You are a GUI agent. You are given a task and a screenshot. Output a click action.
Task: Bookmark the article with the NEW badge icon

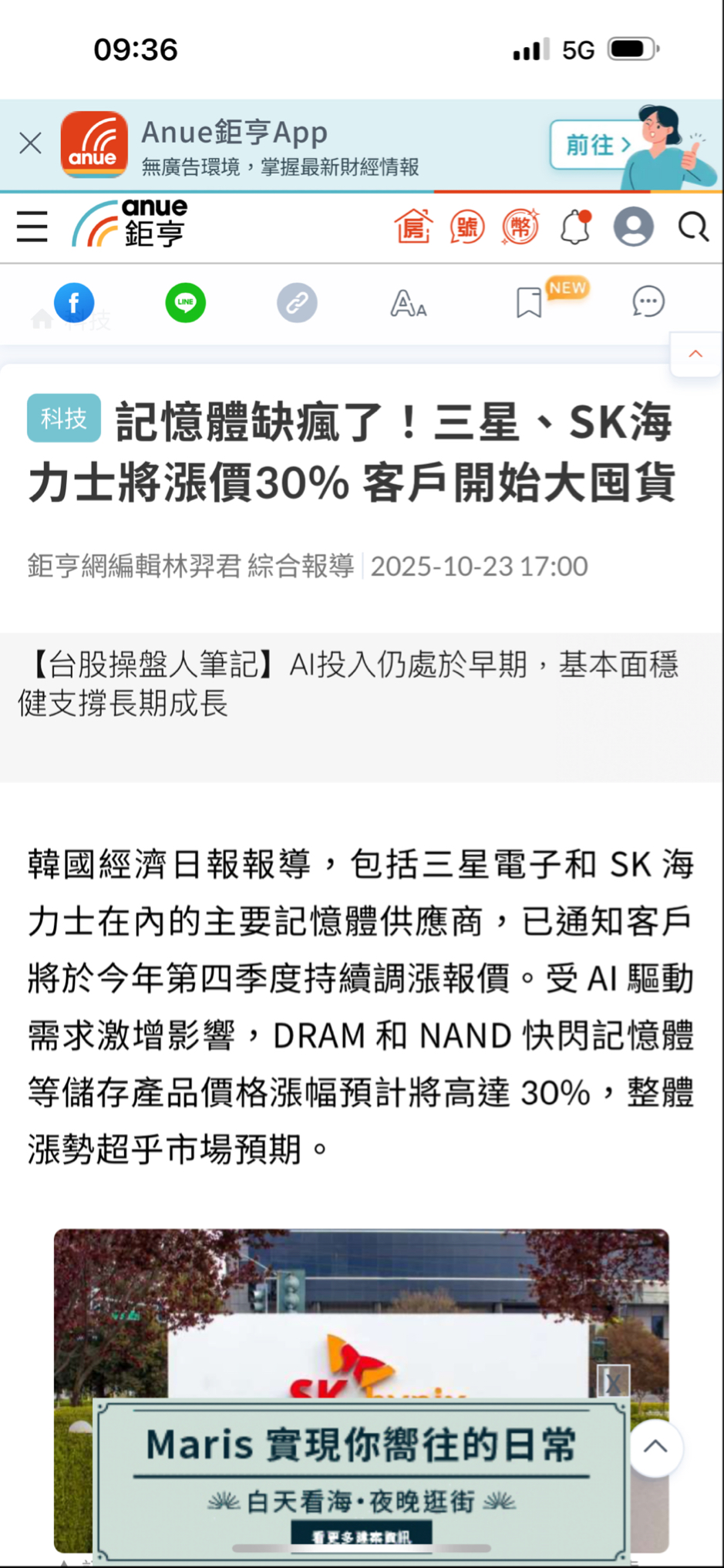[x=528, y=303]
